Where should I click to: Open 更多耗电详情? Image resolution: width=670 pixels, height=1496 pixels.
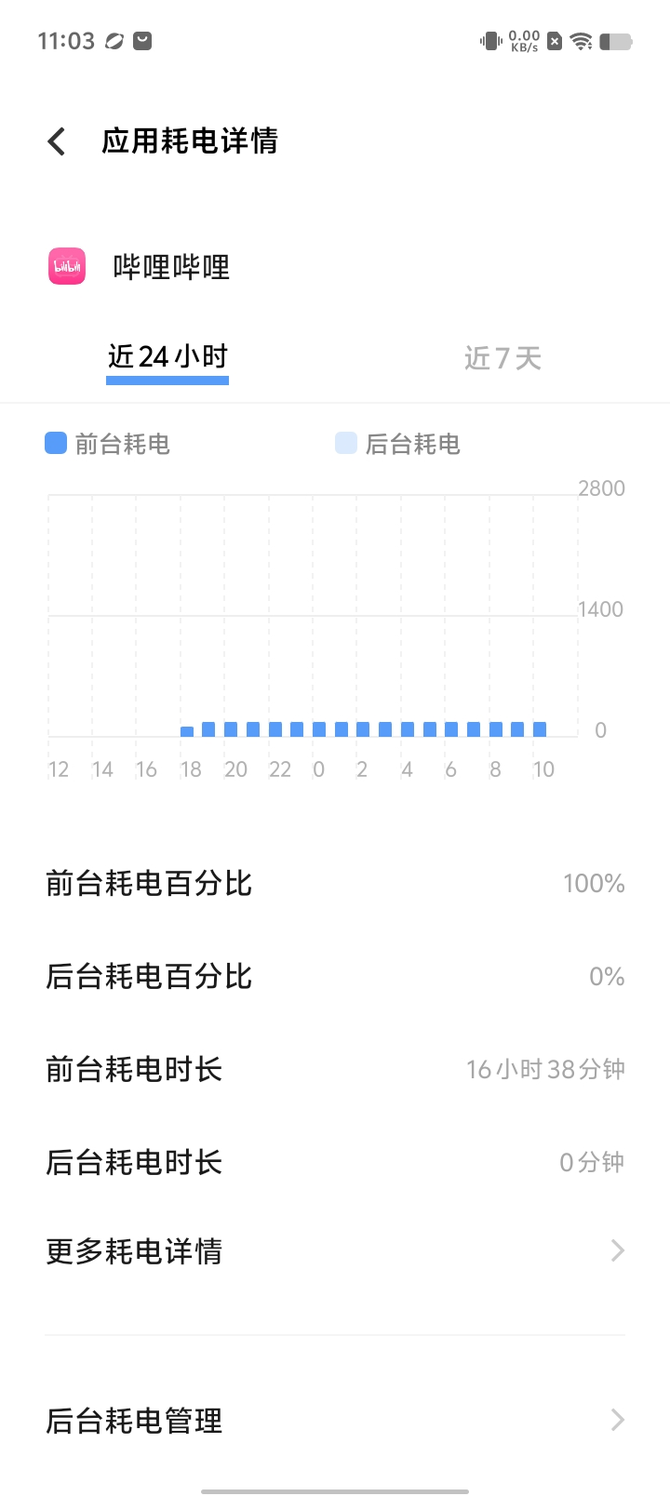pyautogui.click(x=335, y=1251)
